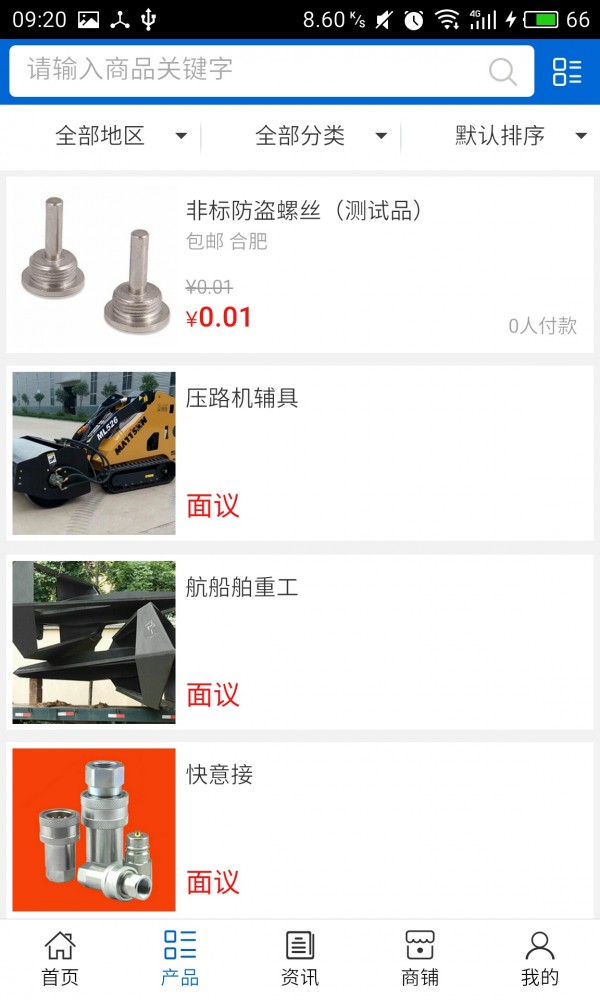Select the 快意接 product item
This screenshot has height=1000, width=600.
[x=300, y=829]
